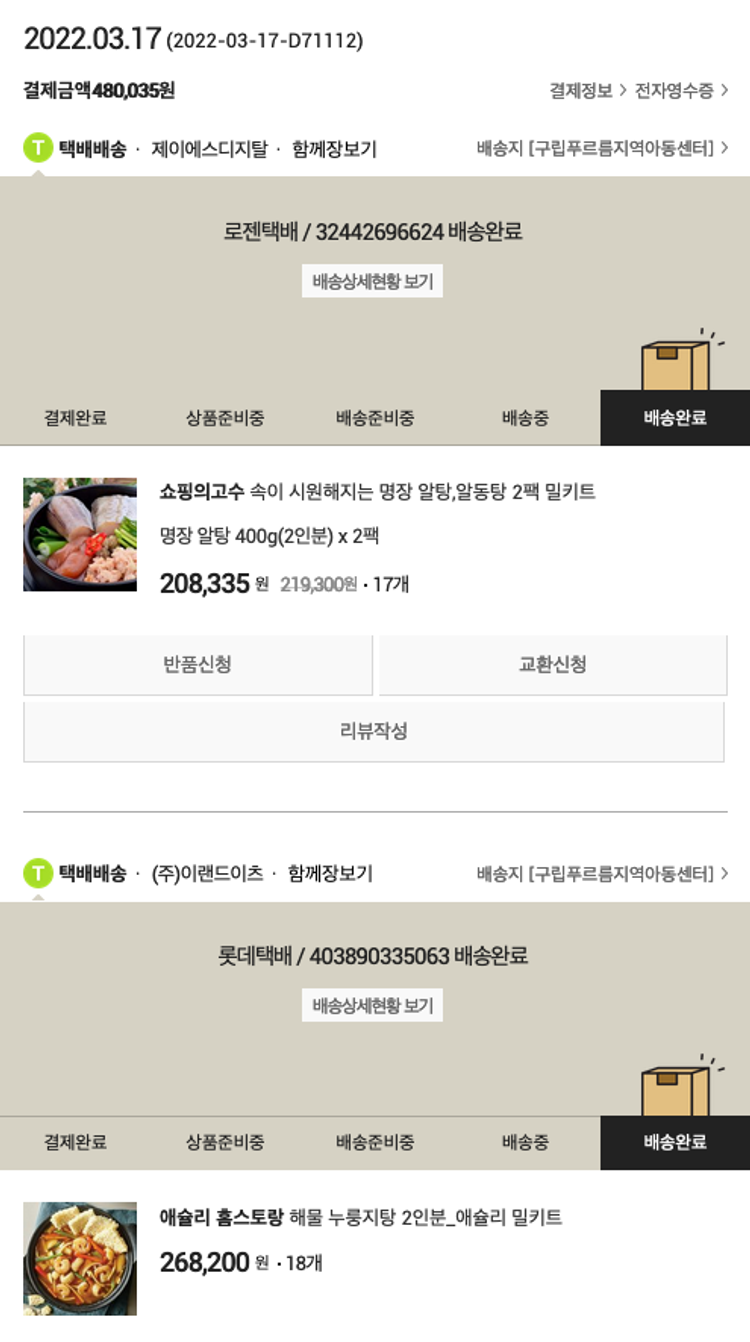Open the 해물 누룽지탕 product image
The height and width of the screenshot is (1342, 750).
tap(80, 1258)
